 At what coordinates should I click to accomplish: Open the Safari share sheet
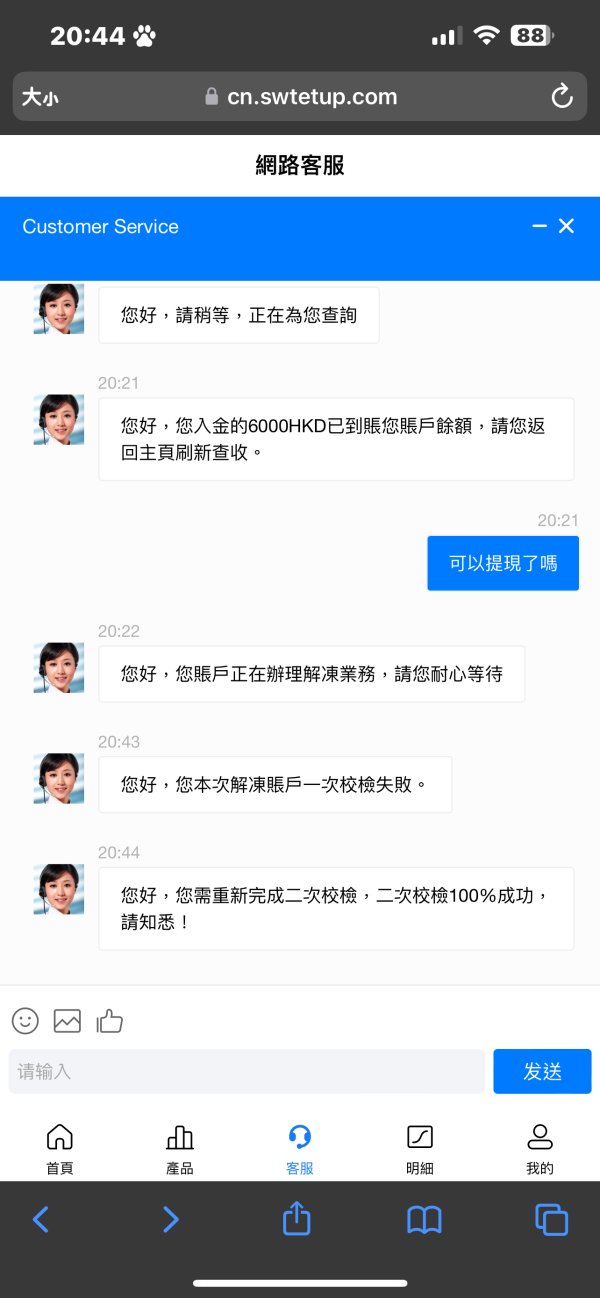296,1217
